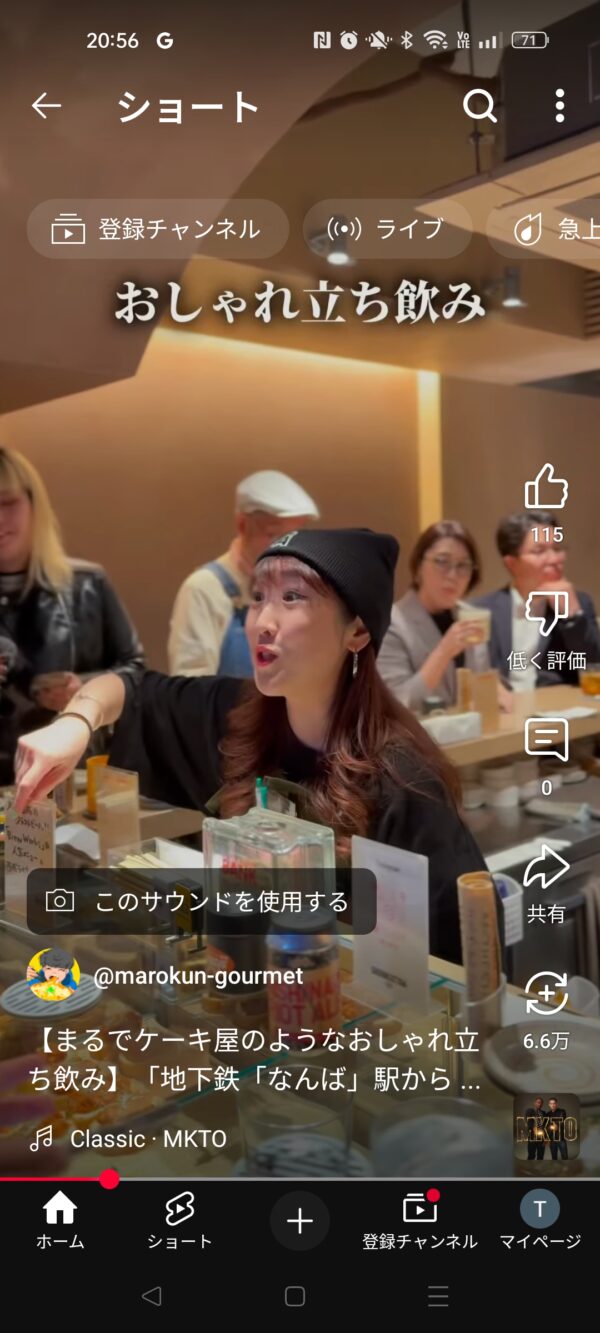600x1333 pixels.
Task: Go back using the top arrow
Action: 46,105
